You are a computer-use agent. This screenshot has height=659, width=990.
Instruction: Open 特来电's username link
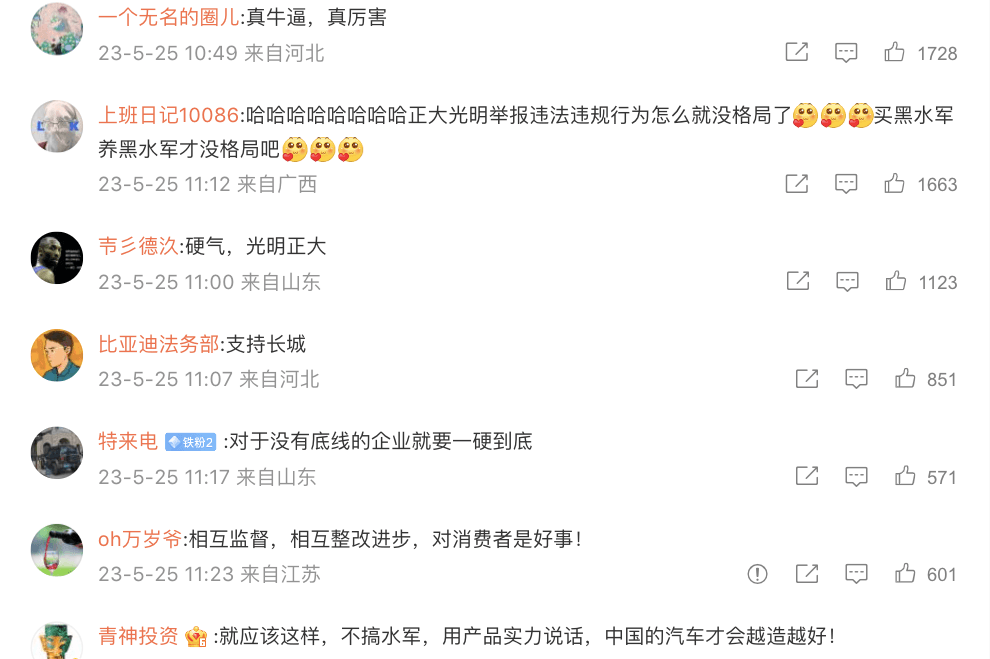coord(128,441)
